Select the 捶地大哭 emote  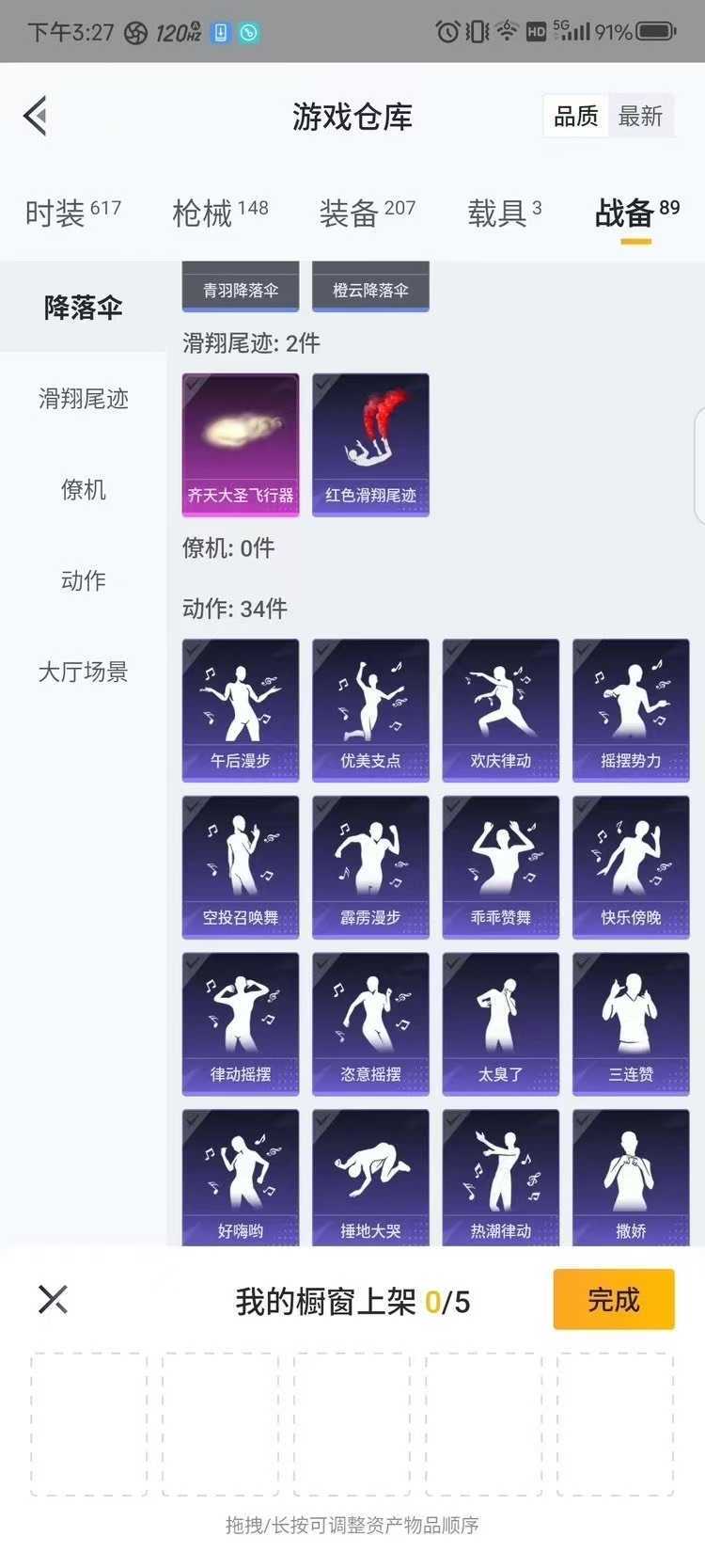[x=370, y=1178]
